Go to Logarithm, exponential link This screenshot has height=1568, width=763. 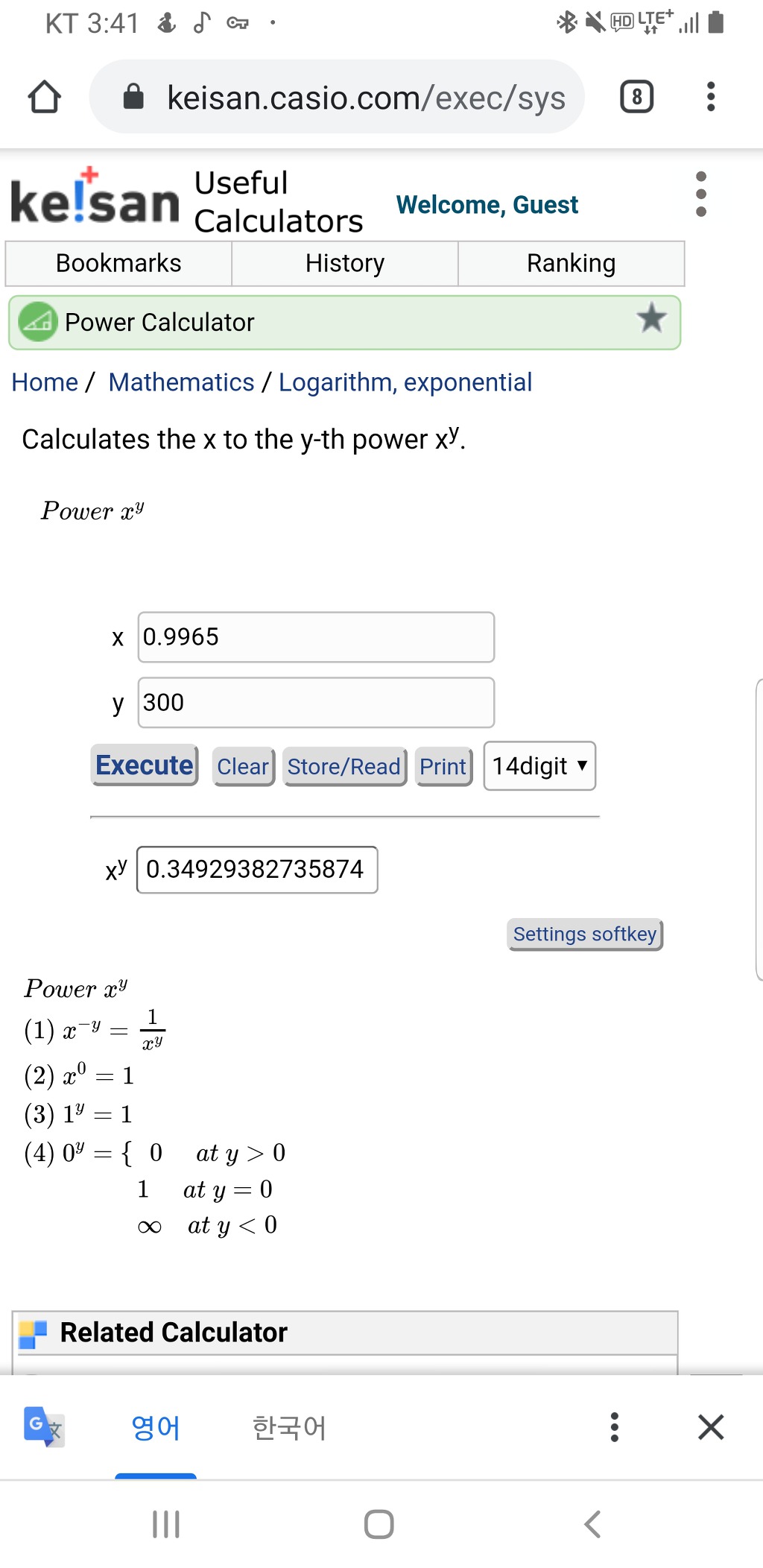tap(405, 382)
